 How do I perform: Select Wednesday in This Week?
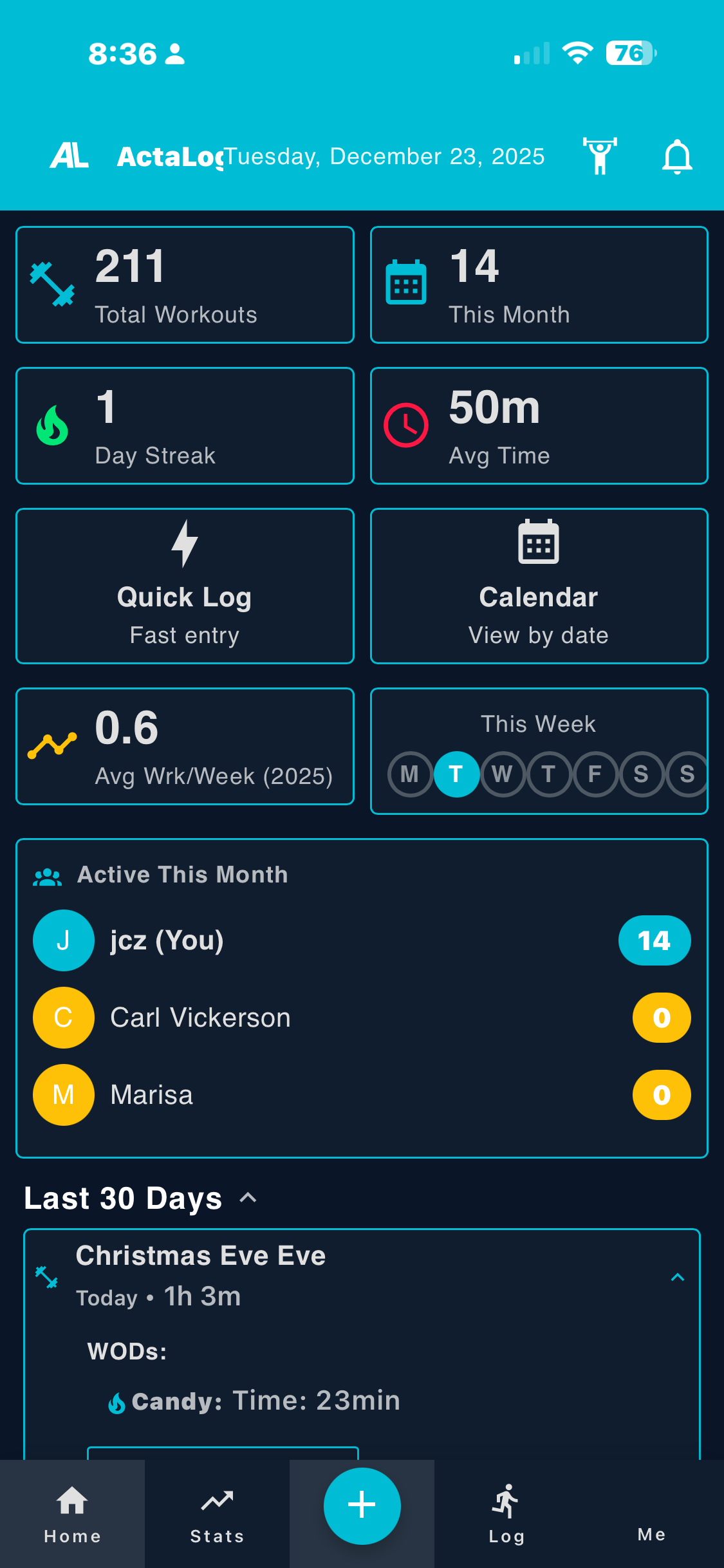[x=503, y=774]
